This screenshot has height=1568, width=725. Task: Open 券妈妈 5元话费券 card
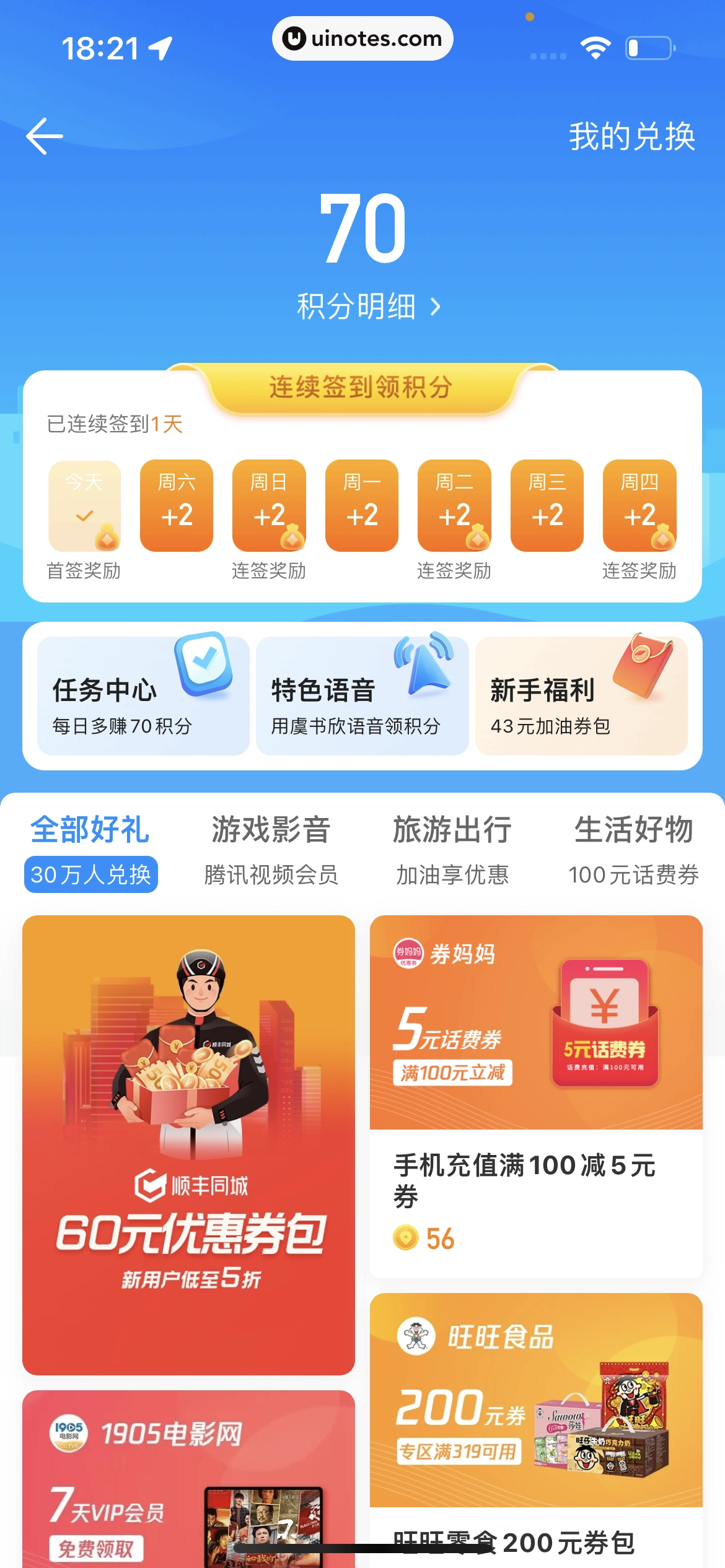(536, 1095)
